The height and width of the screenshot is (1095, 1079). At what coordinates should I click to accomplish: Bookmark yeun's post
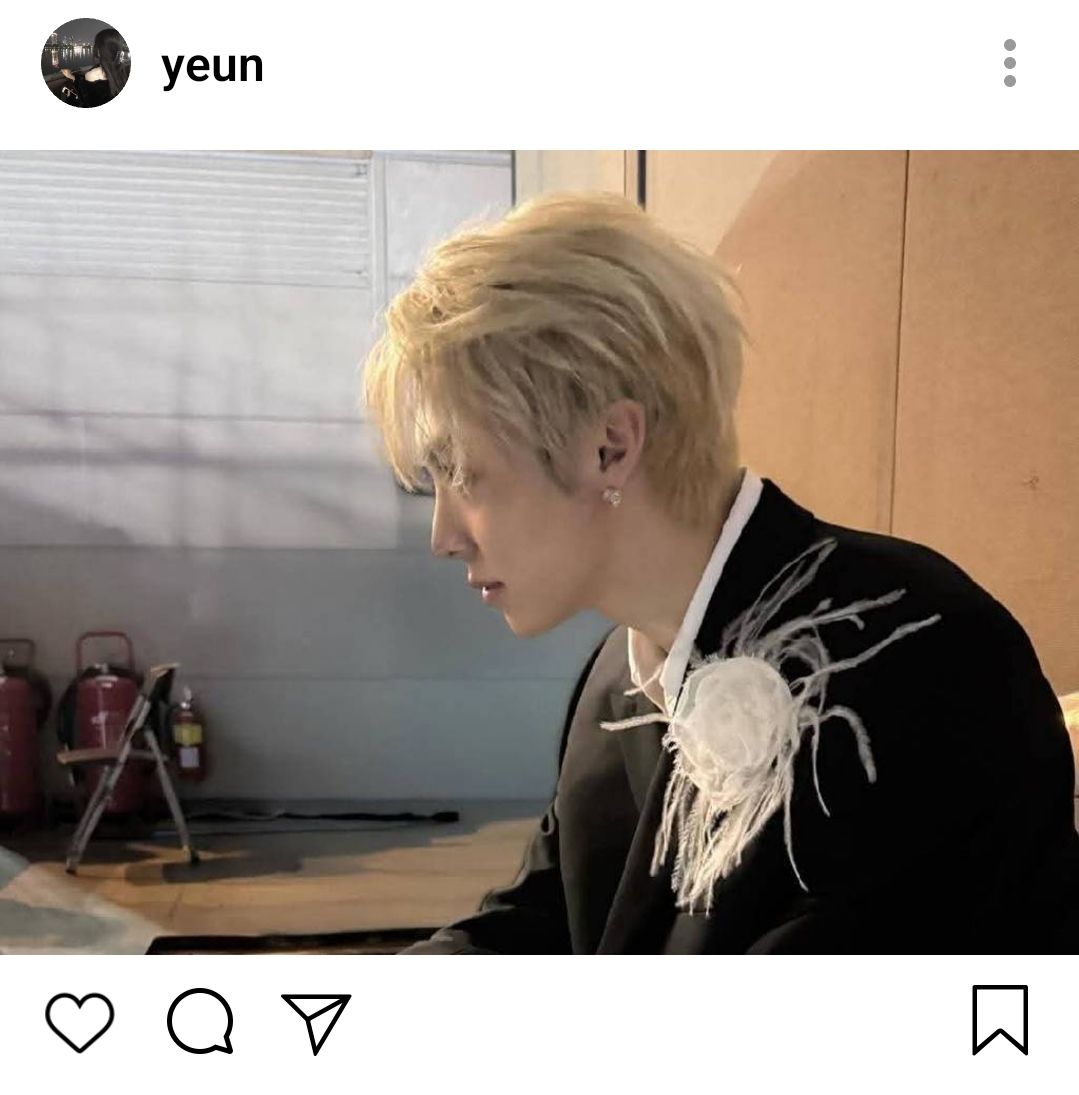999,1020
